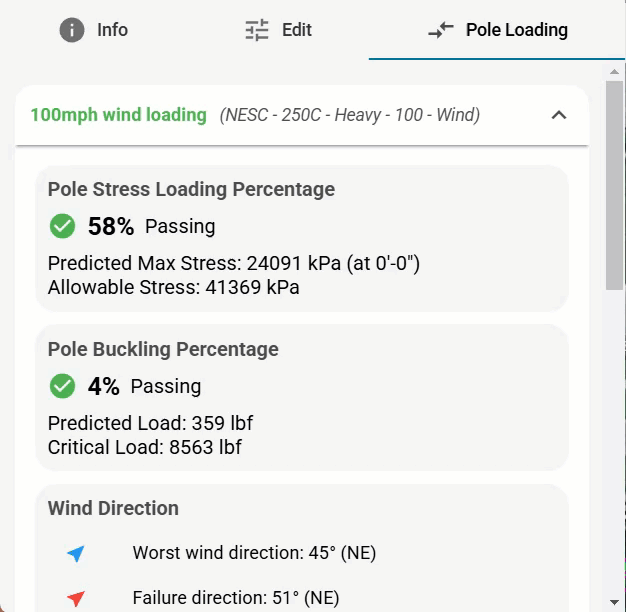Screen dimensions: 626x612
Task: Tap the scrollbar down arrow
Action: 615,602
